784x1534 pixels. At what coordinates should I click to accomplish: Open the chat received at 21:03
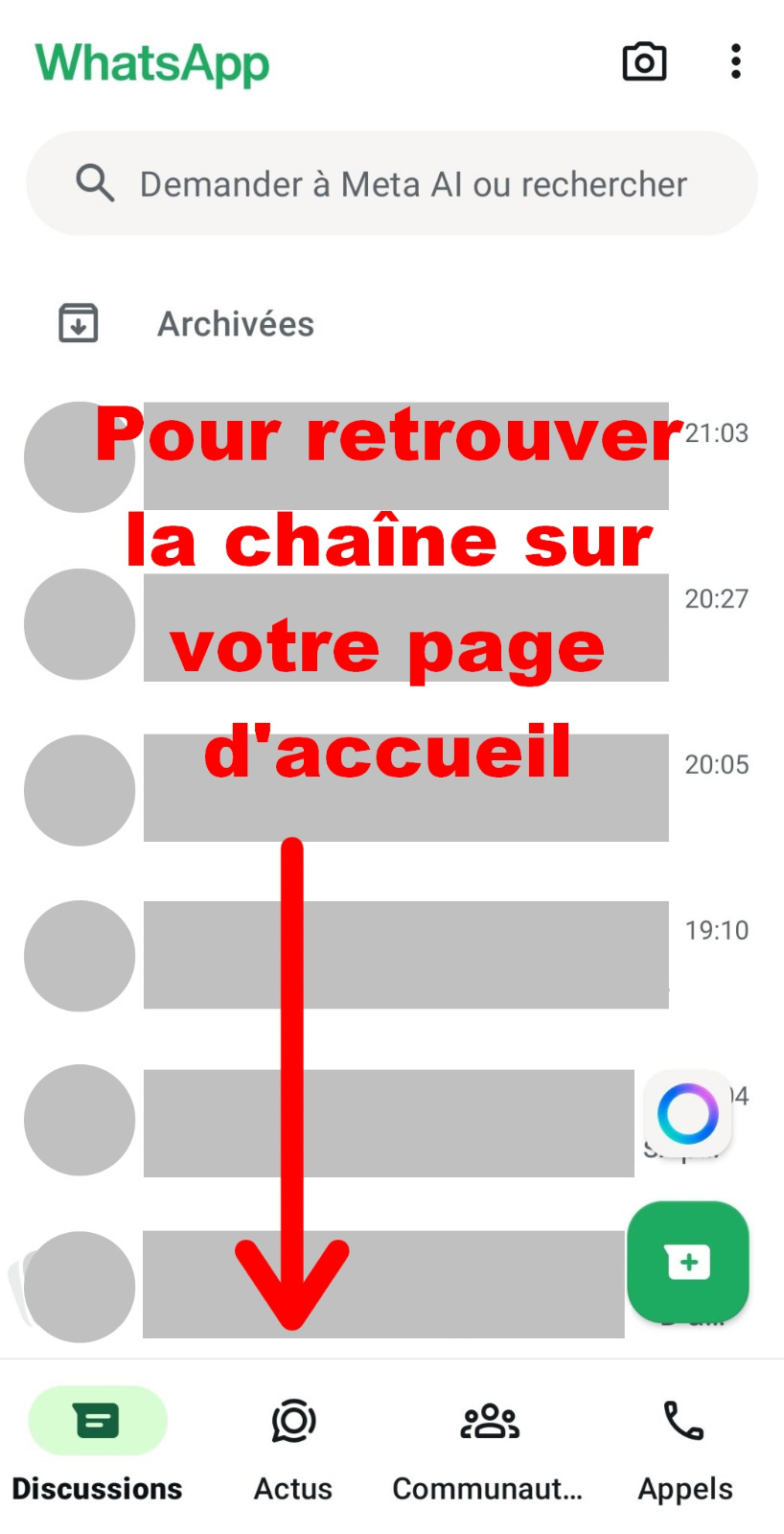[392, 456]
